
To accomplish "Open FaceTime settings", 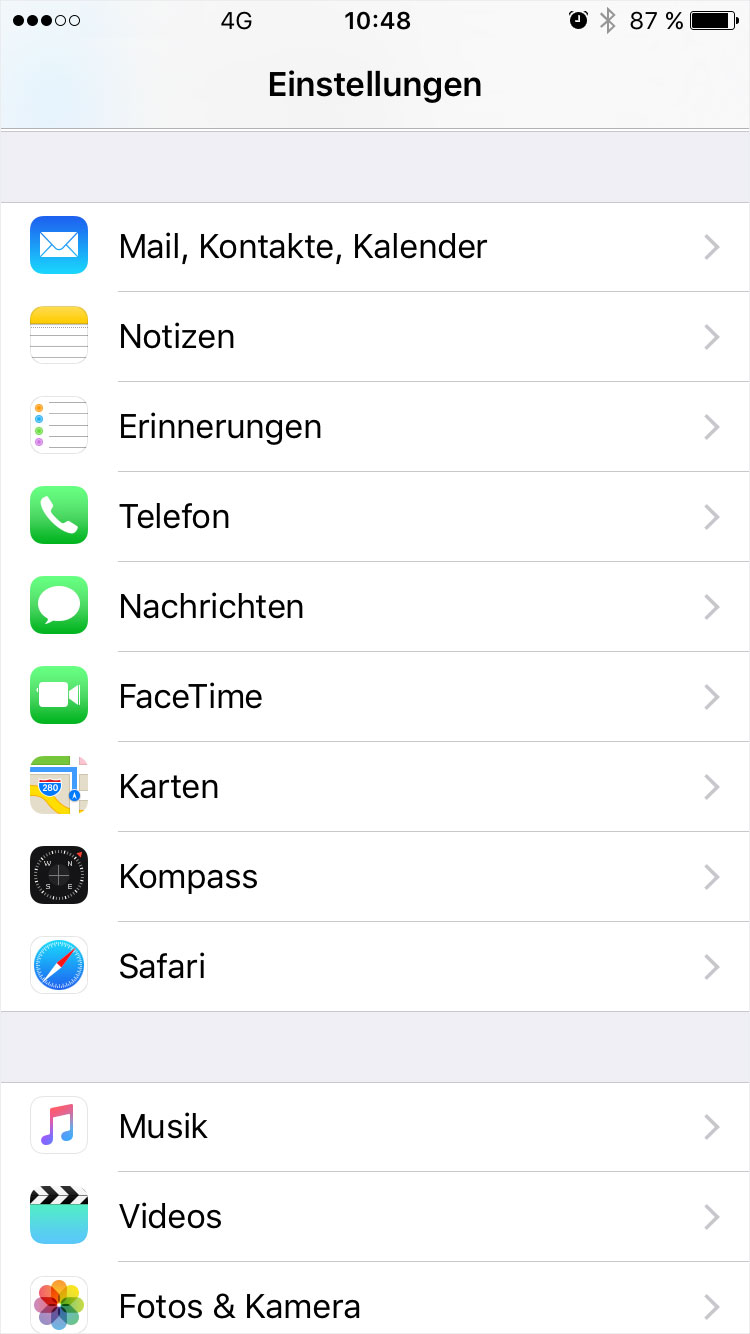I will (375, 697).
